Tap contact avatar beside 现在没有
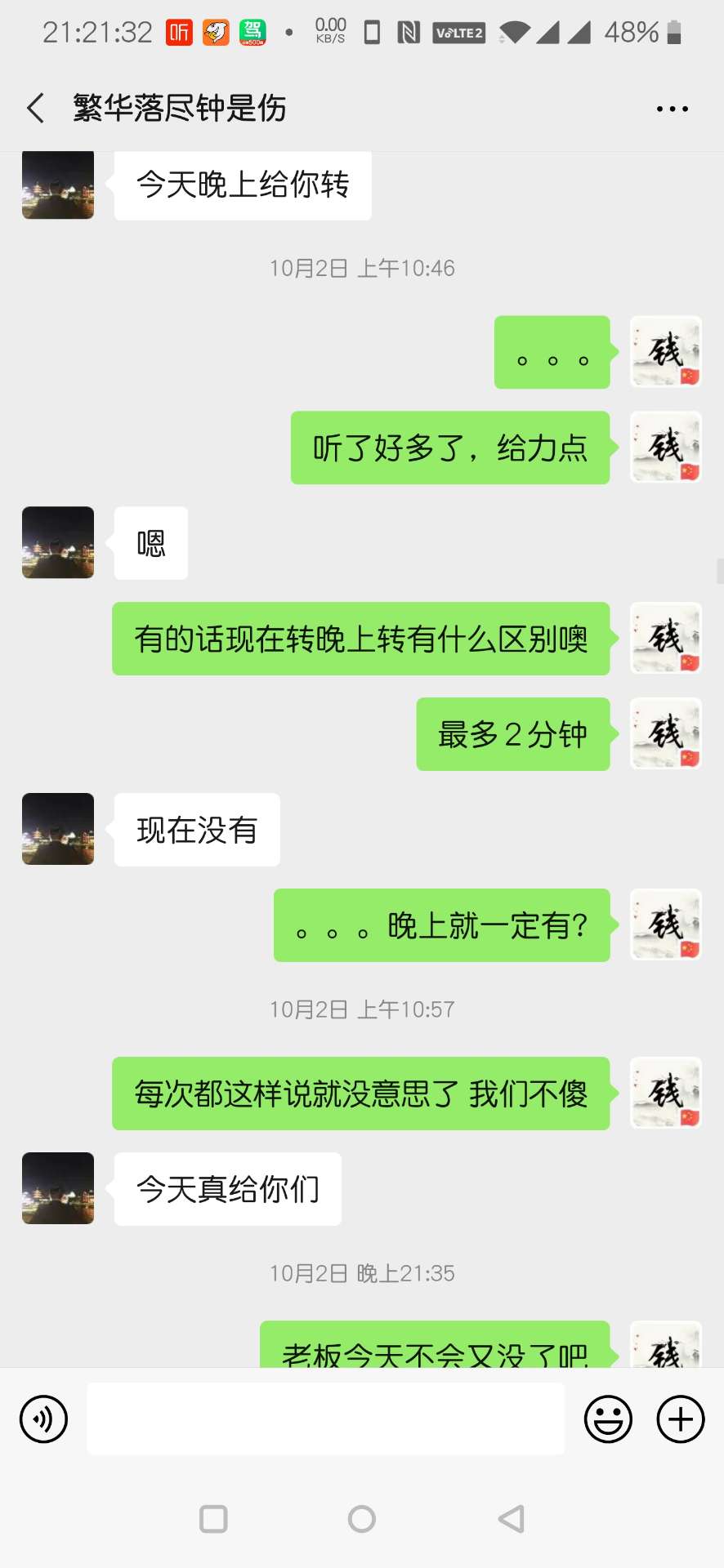The height and width of the screenshot is (1568, 724). pos(58,829)
